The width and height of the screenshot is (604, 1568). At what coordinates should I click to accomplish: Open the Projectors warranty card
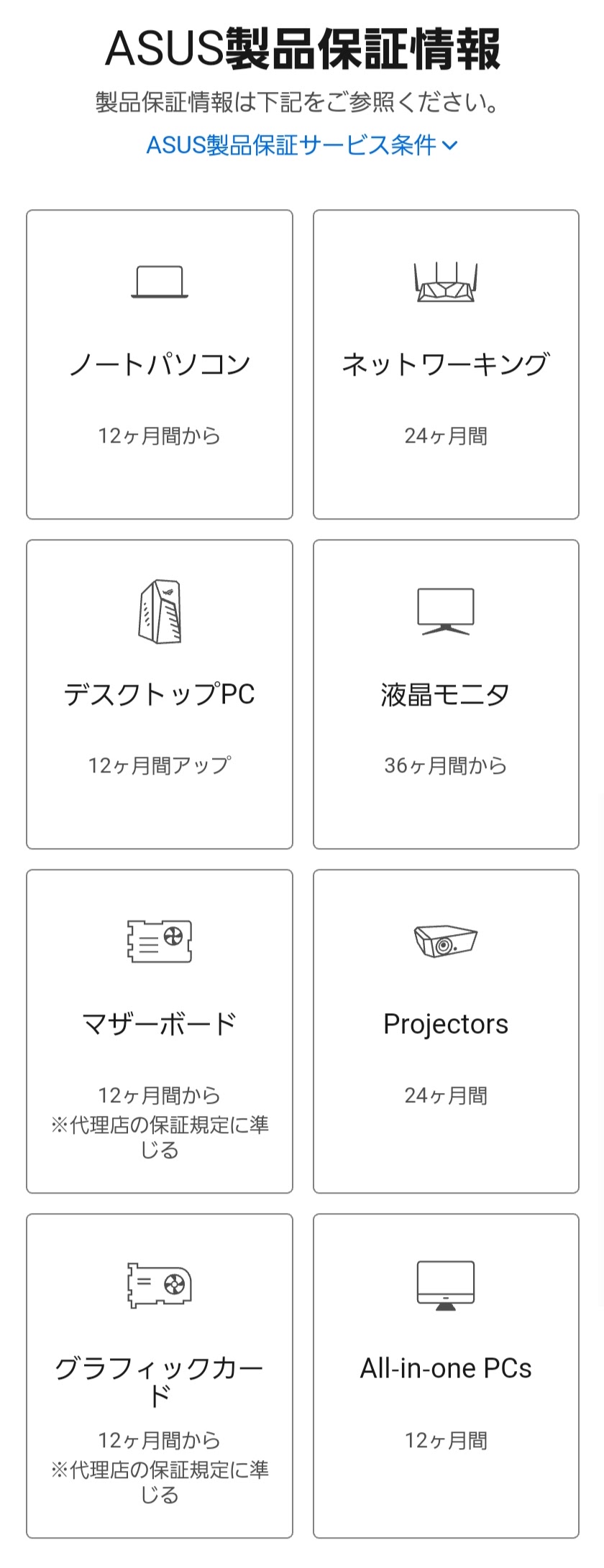pos(446,1030)
